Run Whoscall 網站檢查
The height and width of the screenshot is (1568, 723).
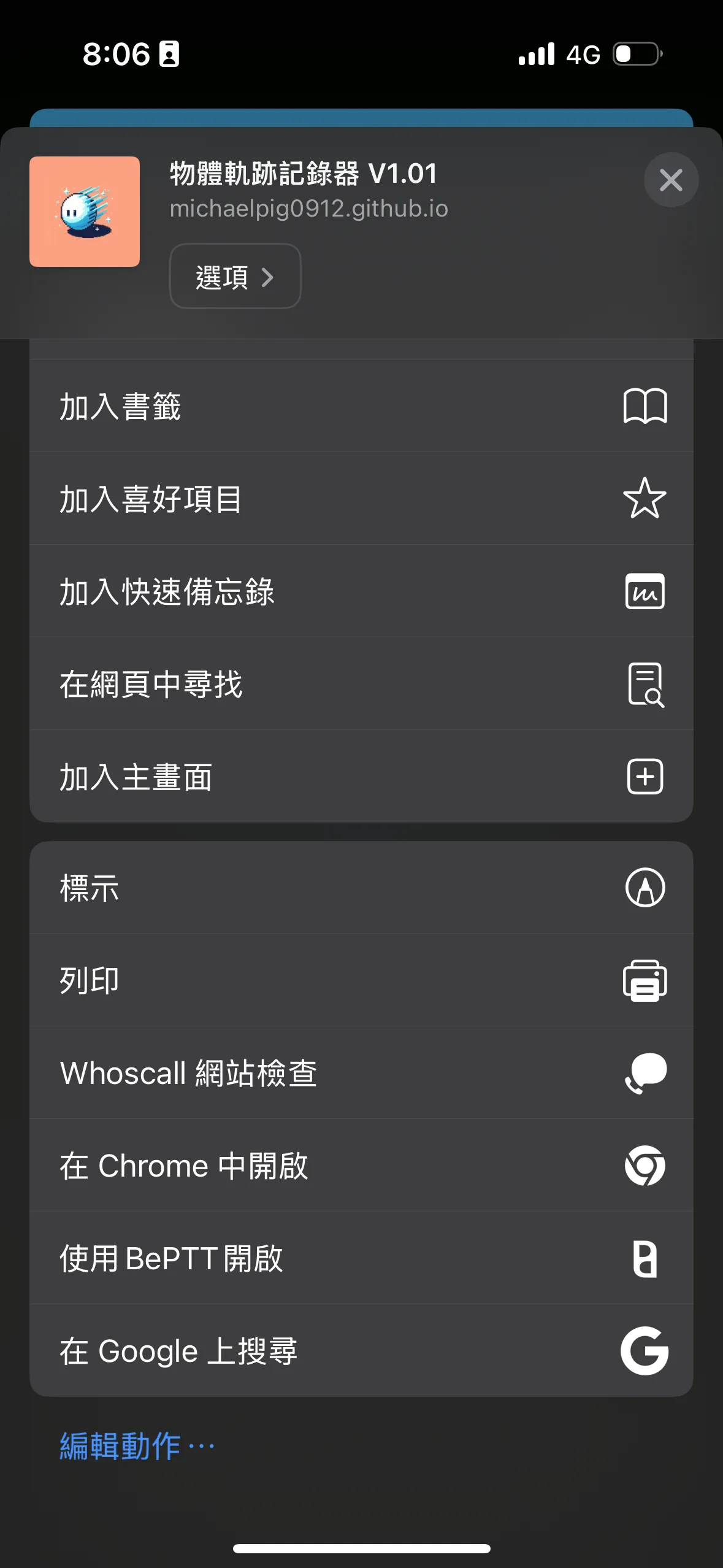[x=361, y=1073]
